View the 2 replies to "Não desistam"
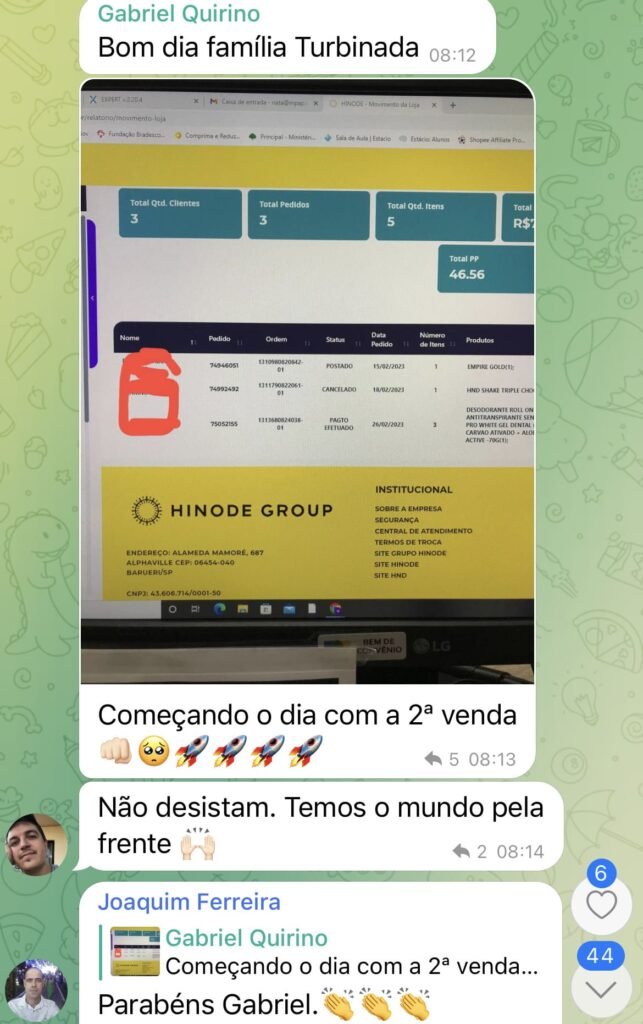This screenshot has width=643, height=1024. pyautogui.click(x=470, y=851)
